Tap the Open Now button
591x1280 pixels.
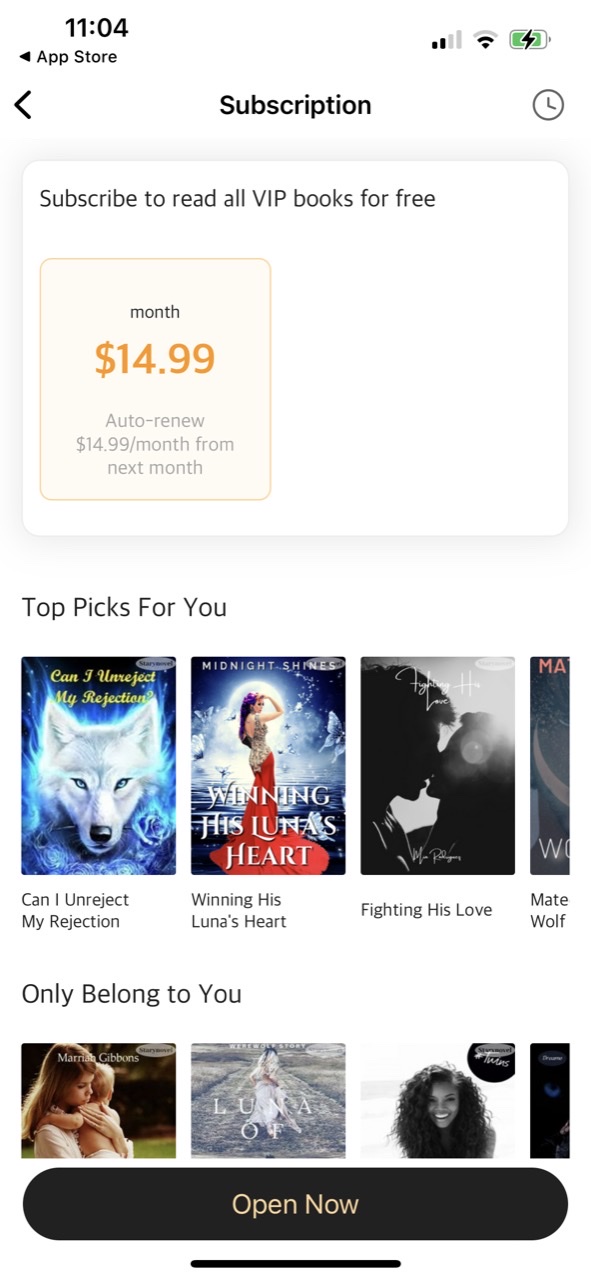coord(295,1204)
